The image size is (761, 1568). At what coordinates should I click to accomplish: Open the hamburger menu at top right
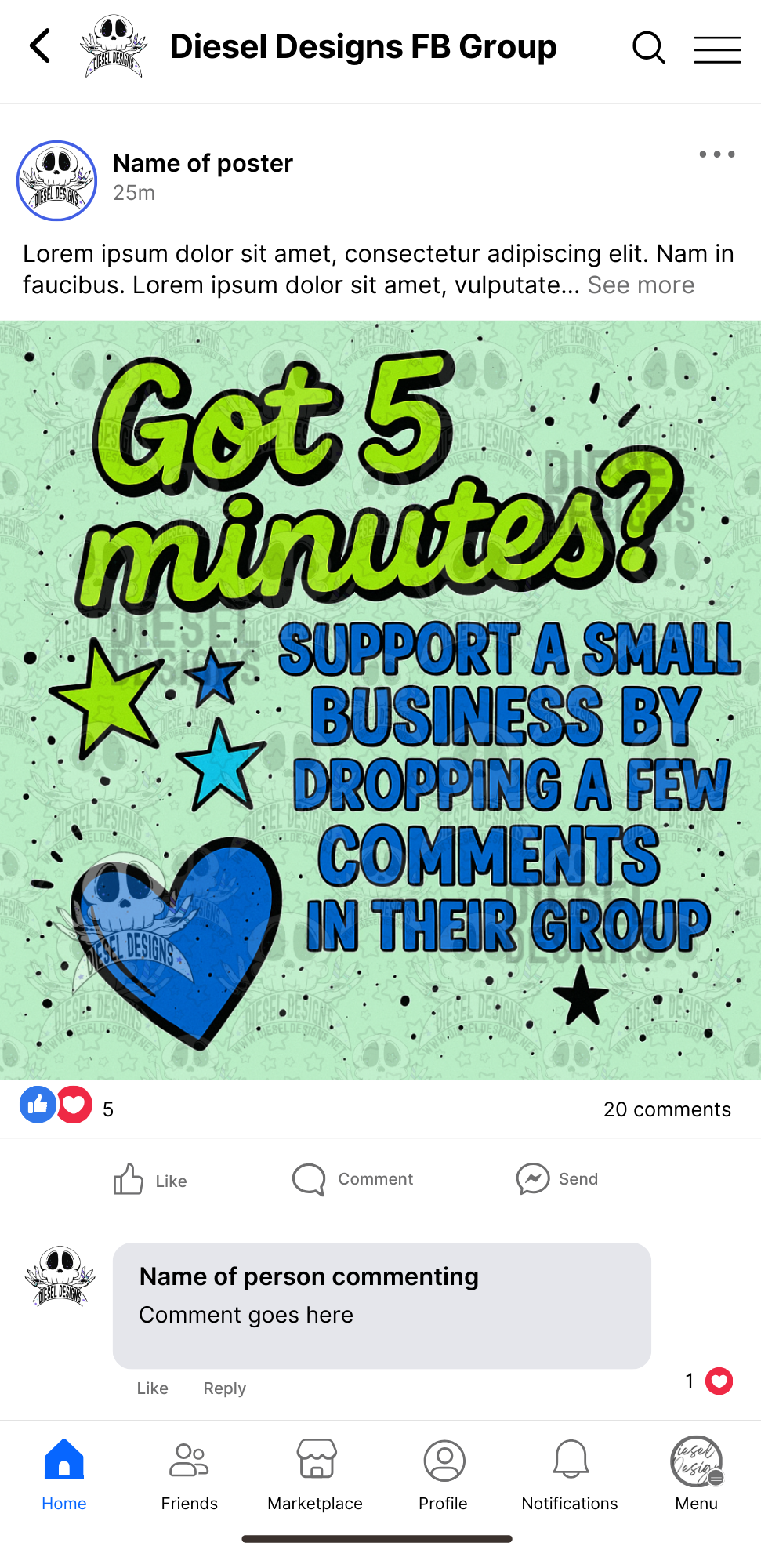tap(716, 49)
